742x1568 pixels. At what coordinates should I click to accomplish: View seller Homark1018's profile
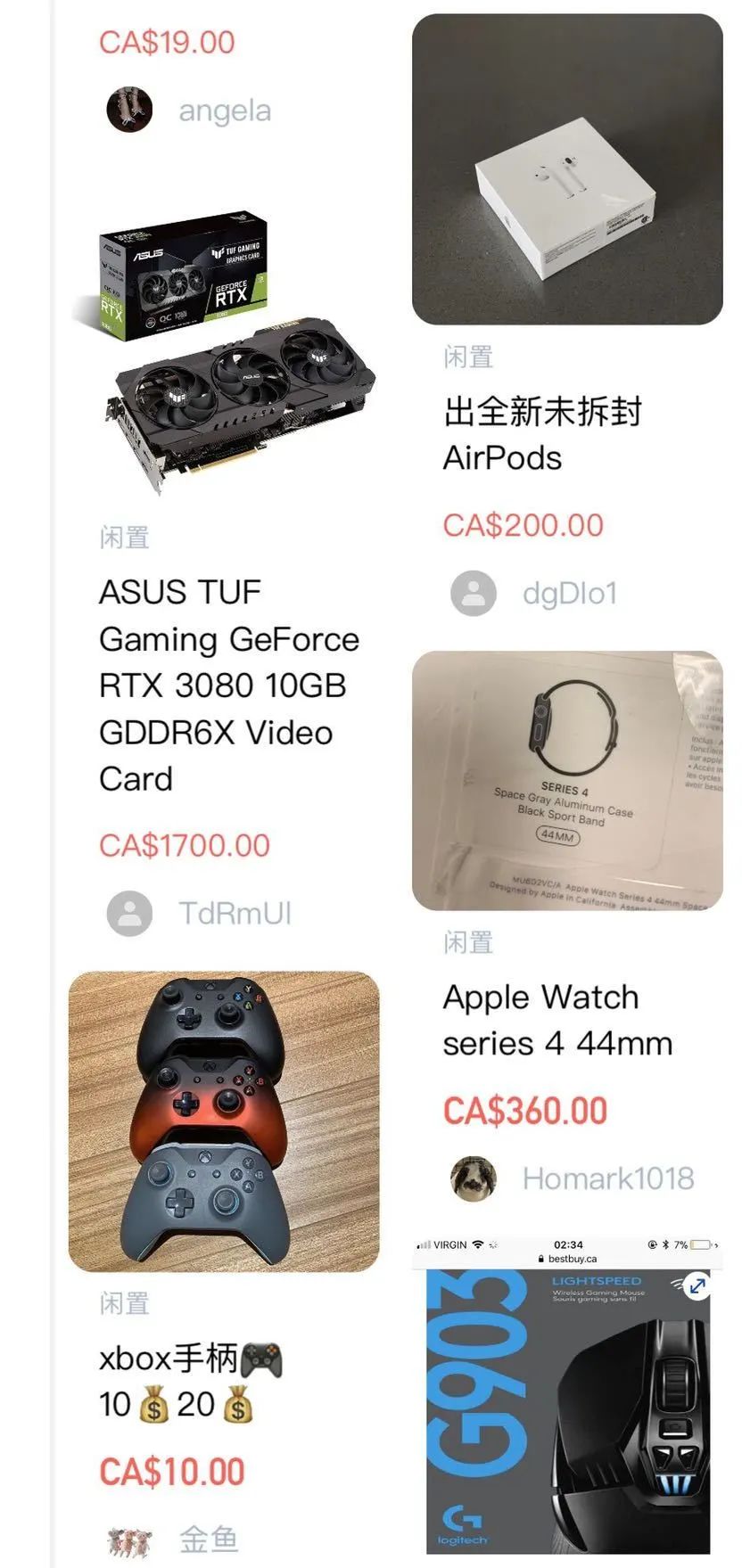607,1178
